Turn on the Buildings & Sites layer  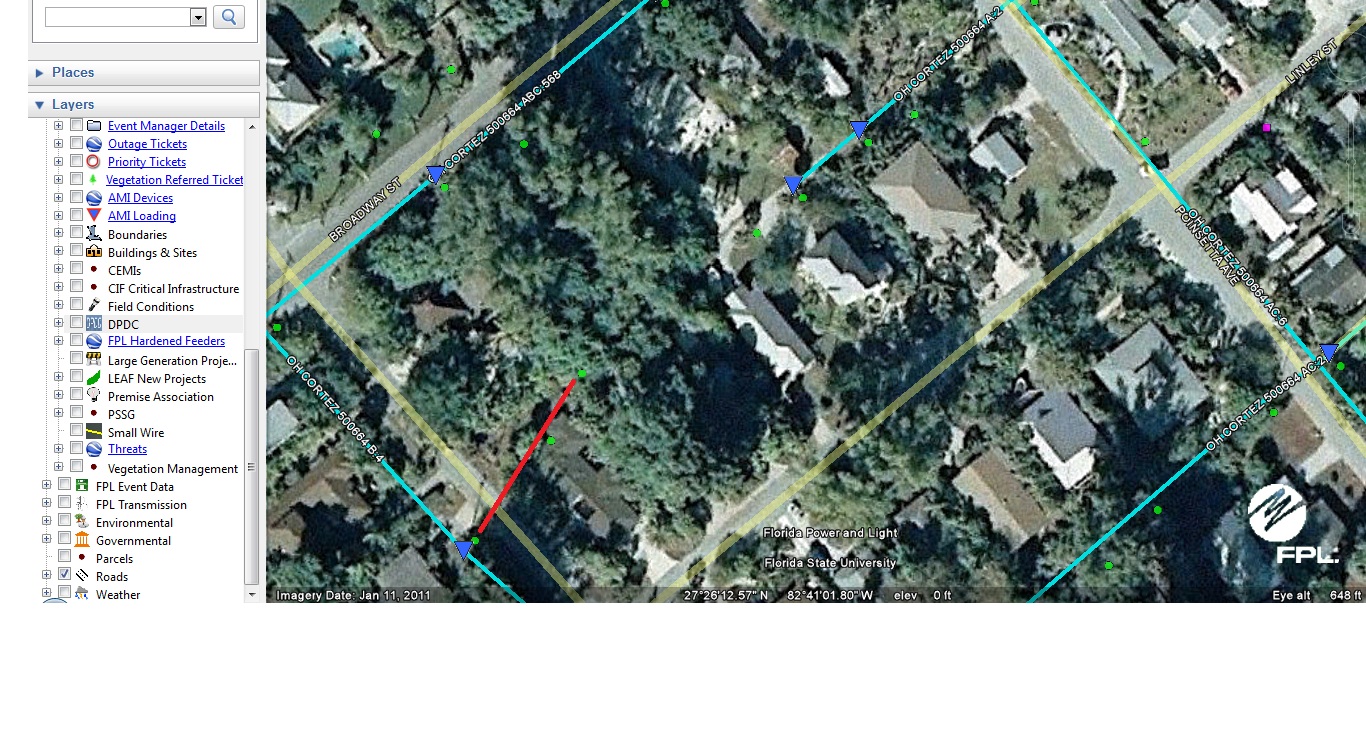pyautogui.click(x=76, y=252)
